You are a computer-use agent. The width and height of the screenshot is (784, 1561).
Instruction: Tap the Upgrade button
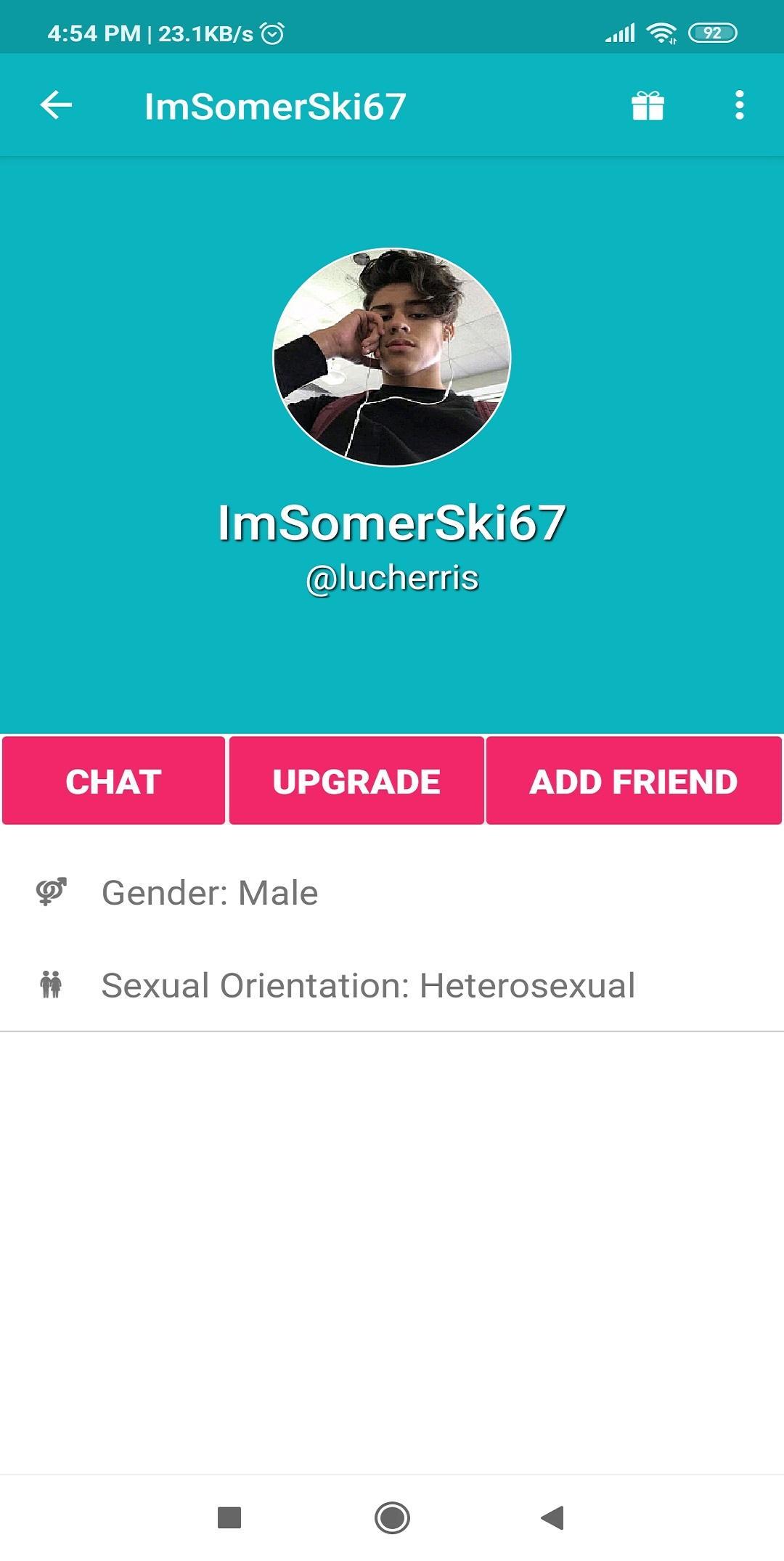pos(356,781)
